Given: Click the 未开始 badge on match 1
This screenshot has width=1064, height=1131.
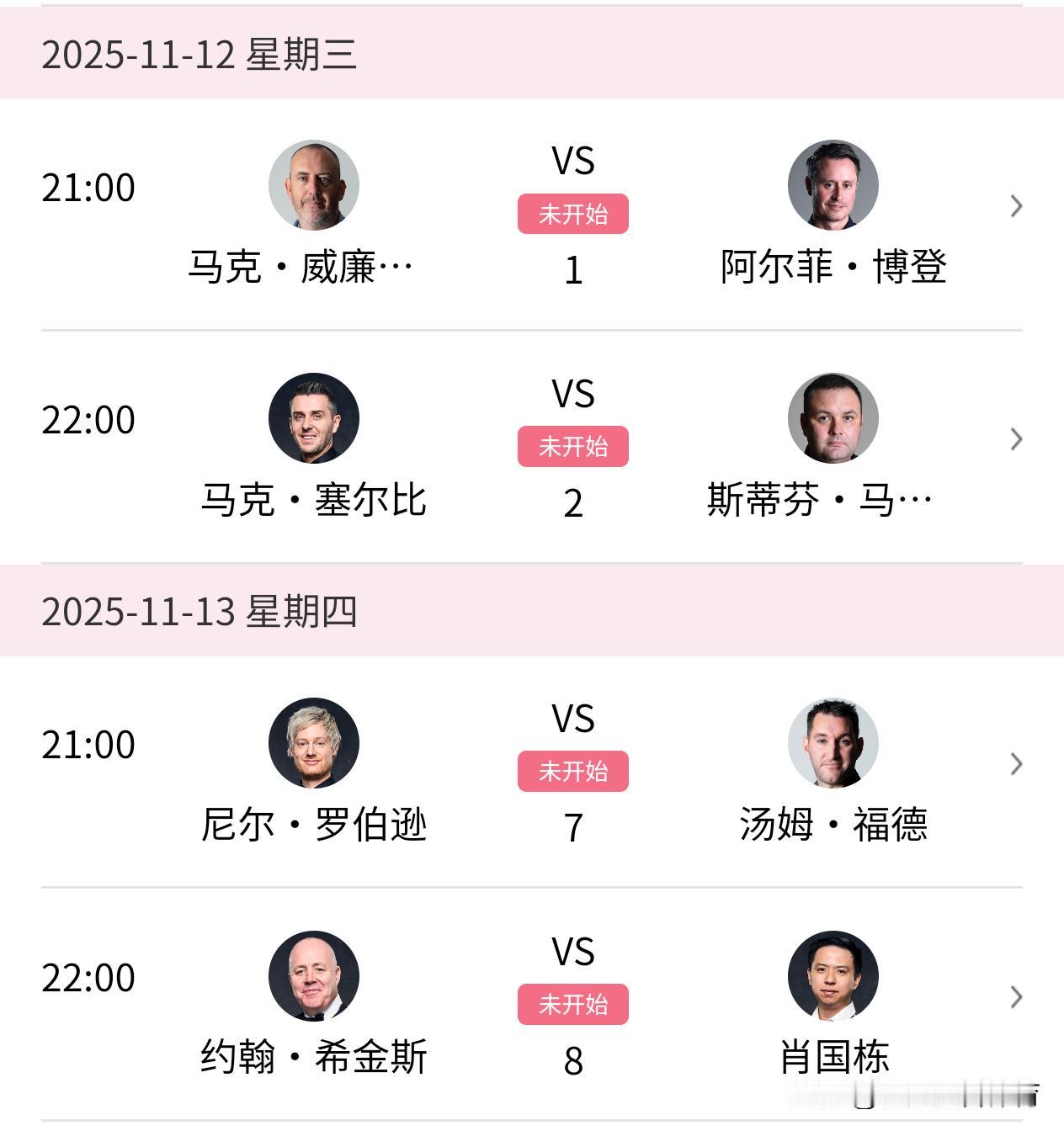Looking at the screenshot, I should (573, 214).
